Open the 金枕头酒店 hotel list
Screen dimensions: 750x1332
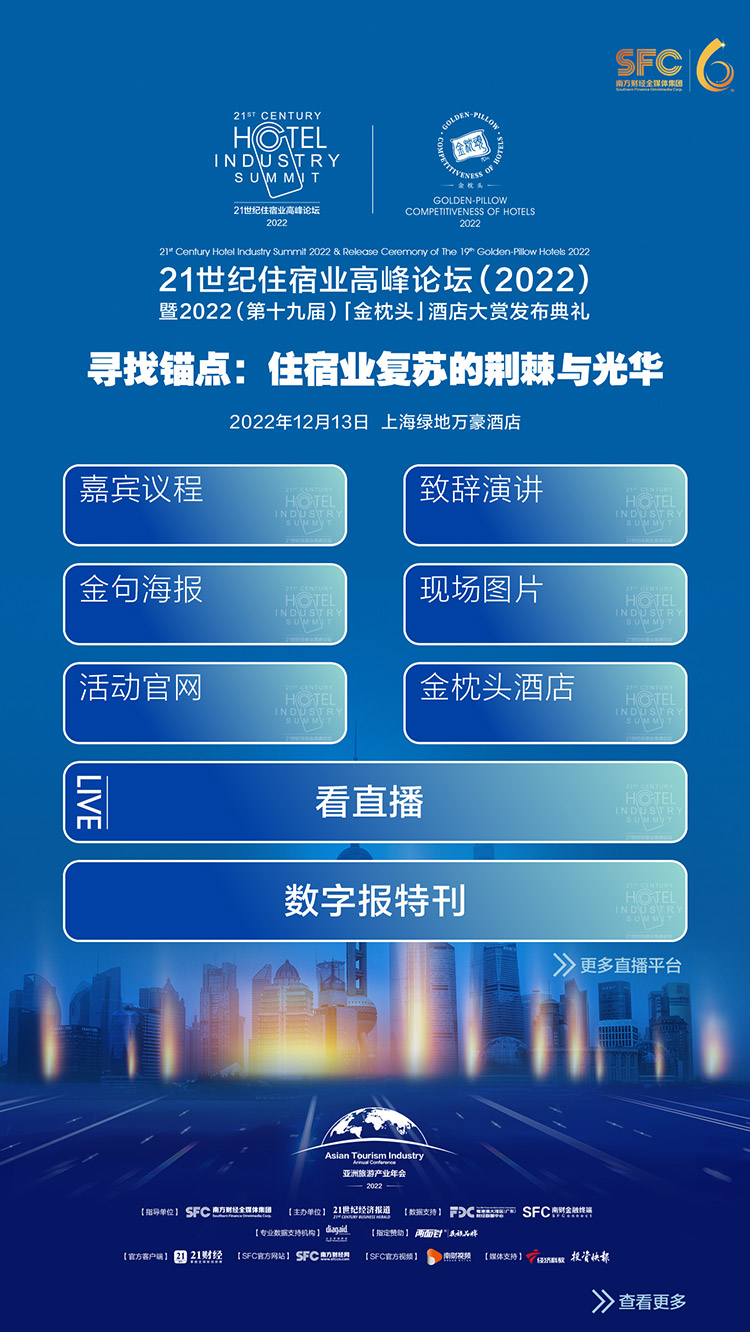point(545,703)
